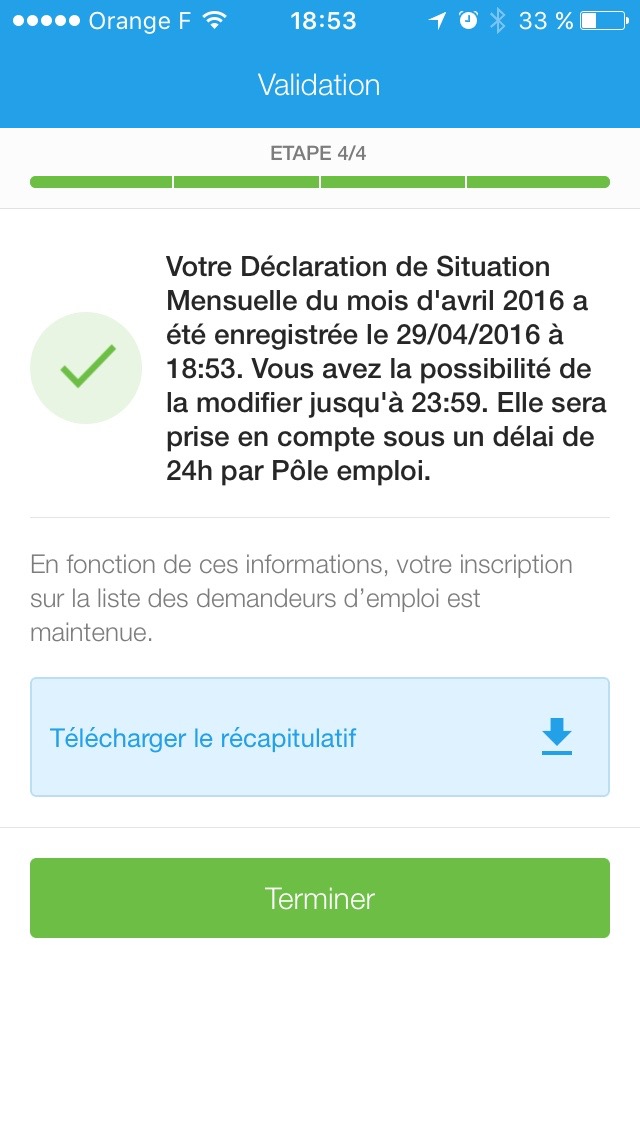Tap the green Terminer button

pyautogui.click(x=320, y=898)
